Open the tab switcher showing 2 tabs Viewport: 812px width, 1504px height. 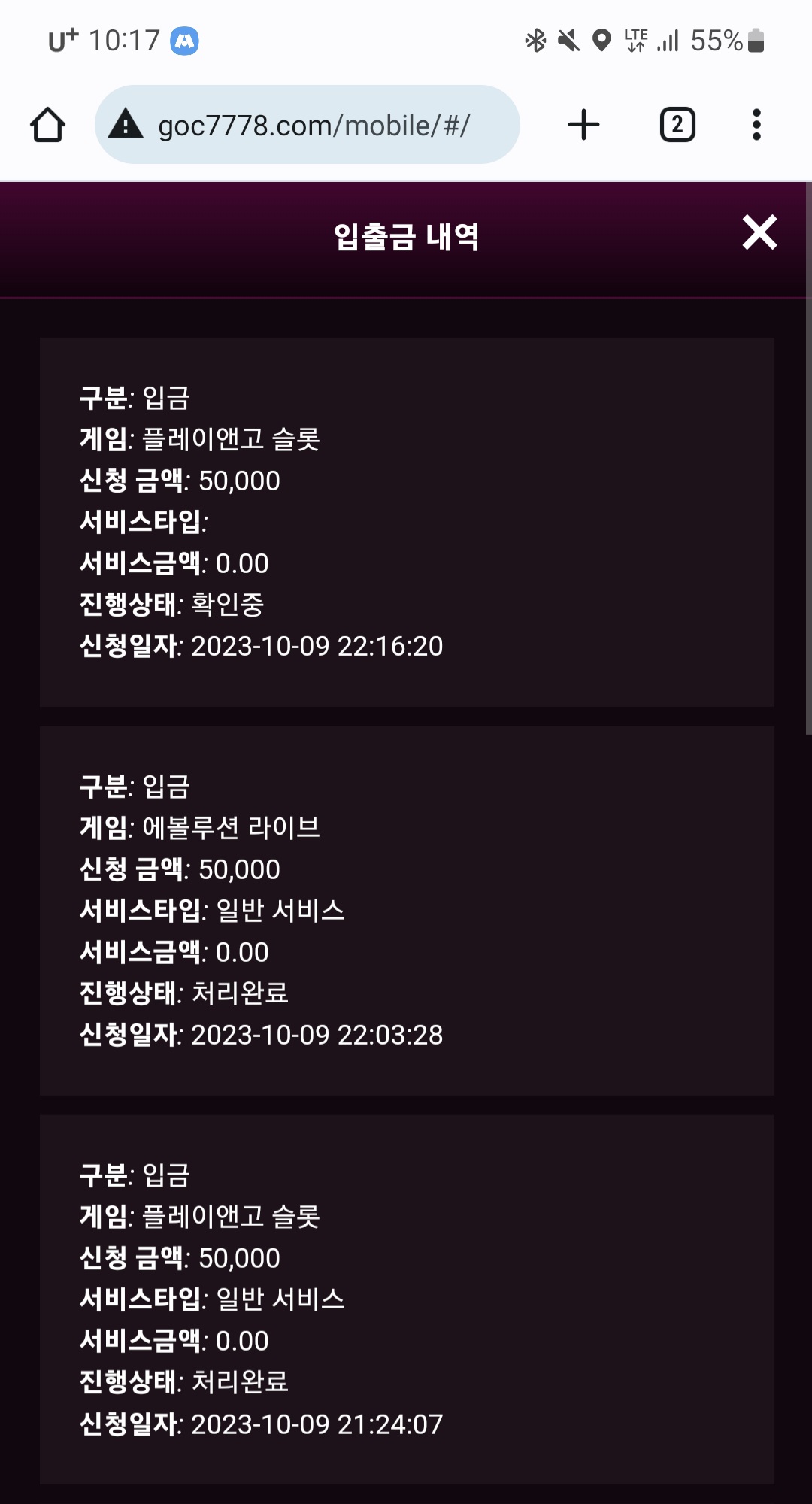click(677, 125)
